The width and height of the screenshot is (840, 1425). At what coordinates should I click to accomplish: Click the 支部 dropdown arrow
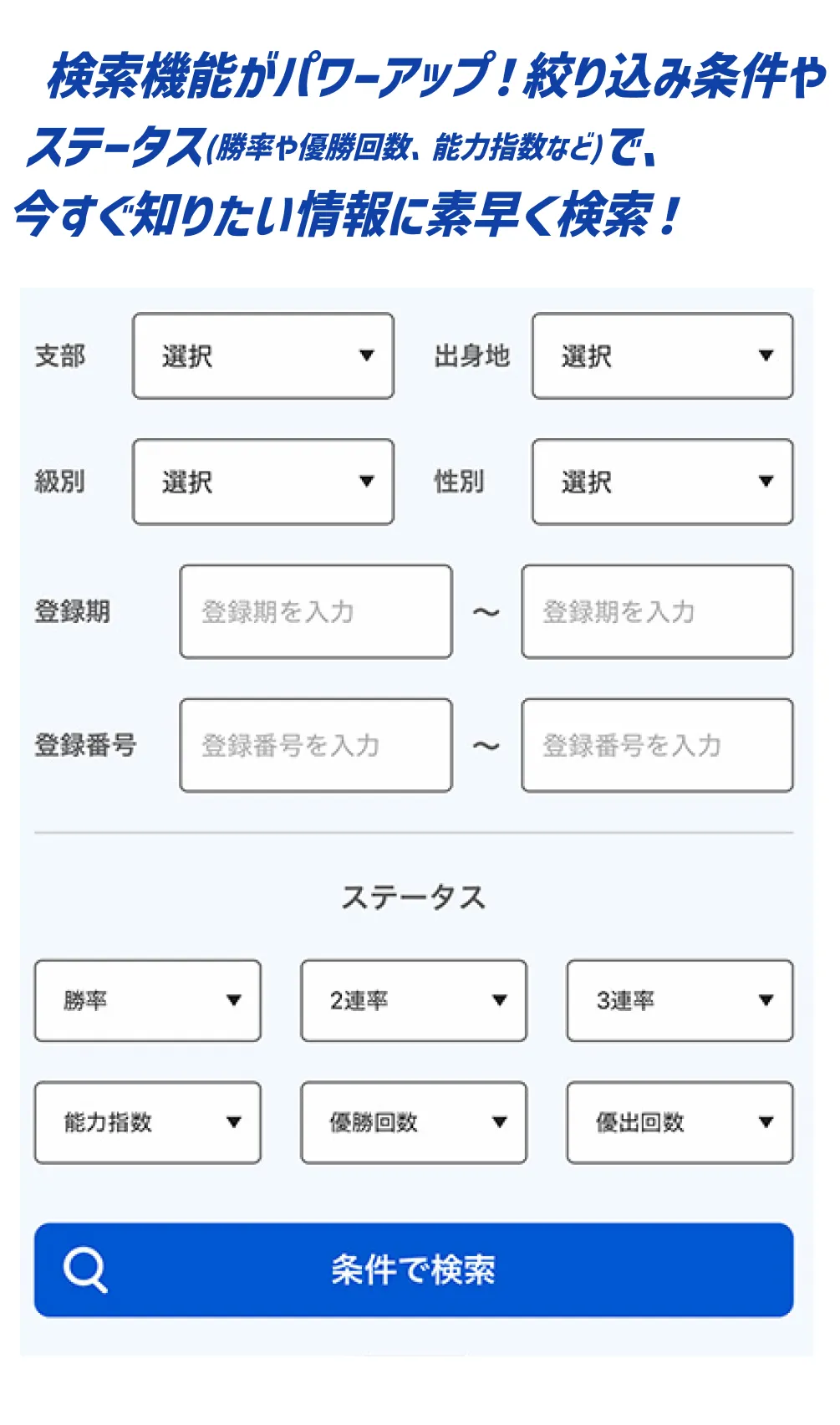(369, 356)
